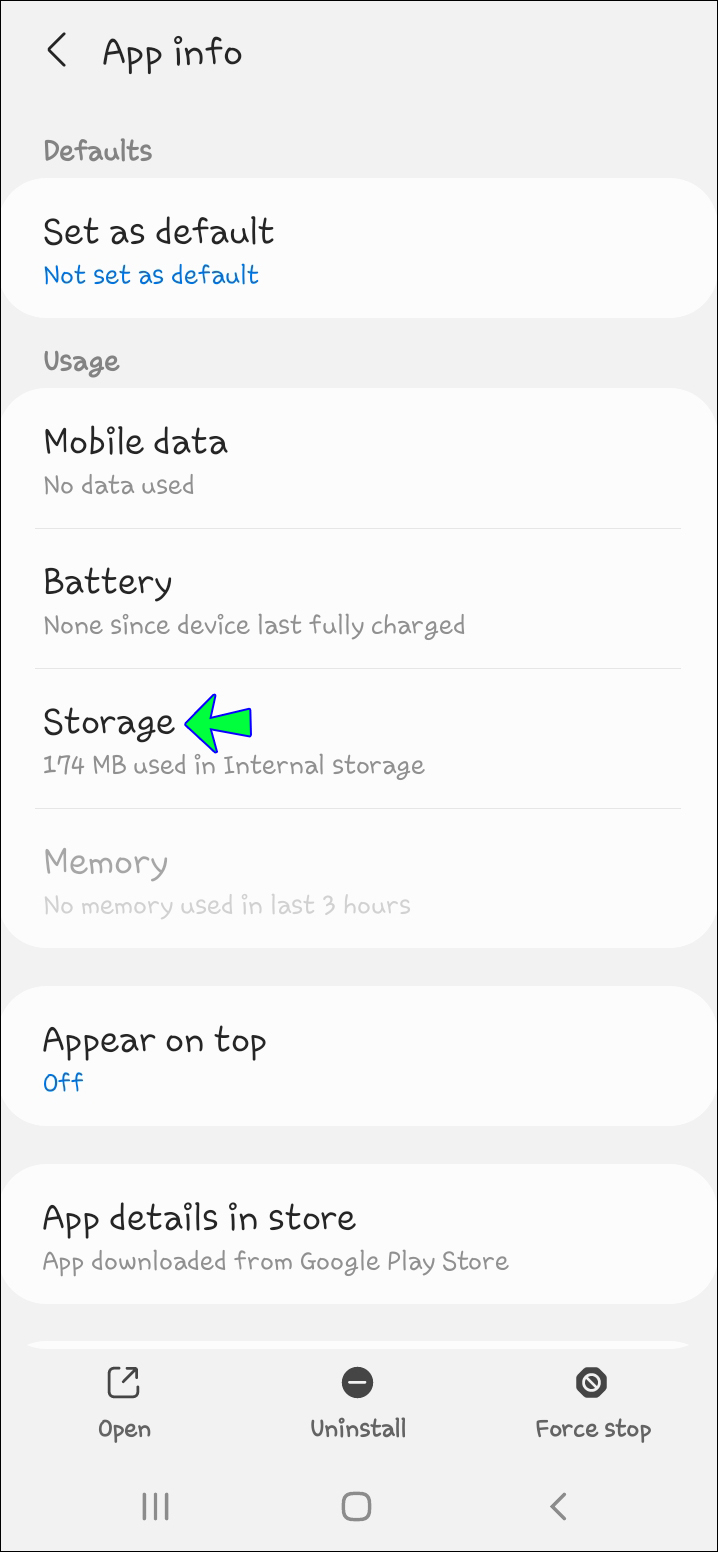Open Storage settings
This screenshot has width=718, height=1552.
click(358, 741)
